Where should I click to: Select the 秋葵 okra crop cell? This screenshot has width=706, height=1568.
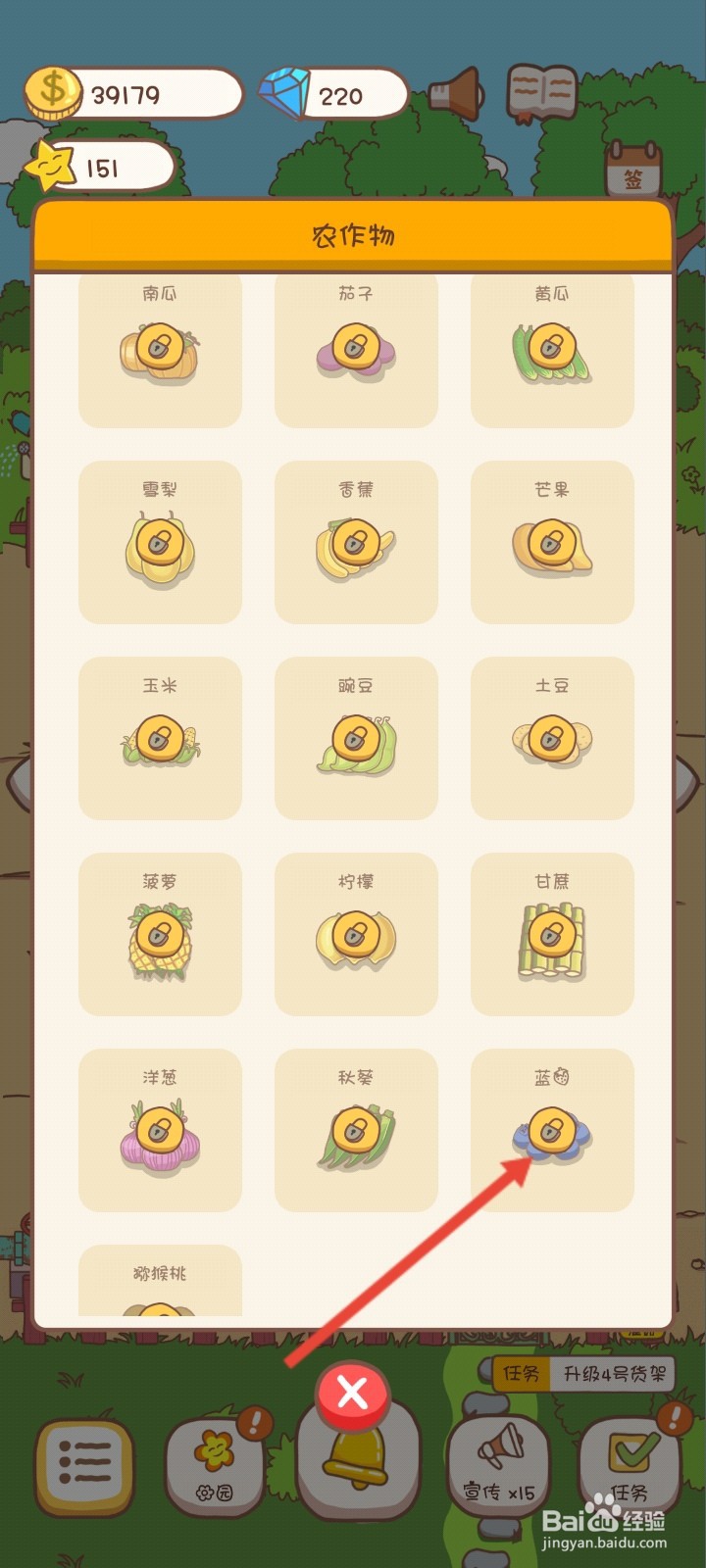[355, 1132]
